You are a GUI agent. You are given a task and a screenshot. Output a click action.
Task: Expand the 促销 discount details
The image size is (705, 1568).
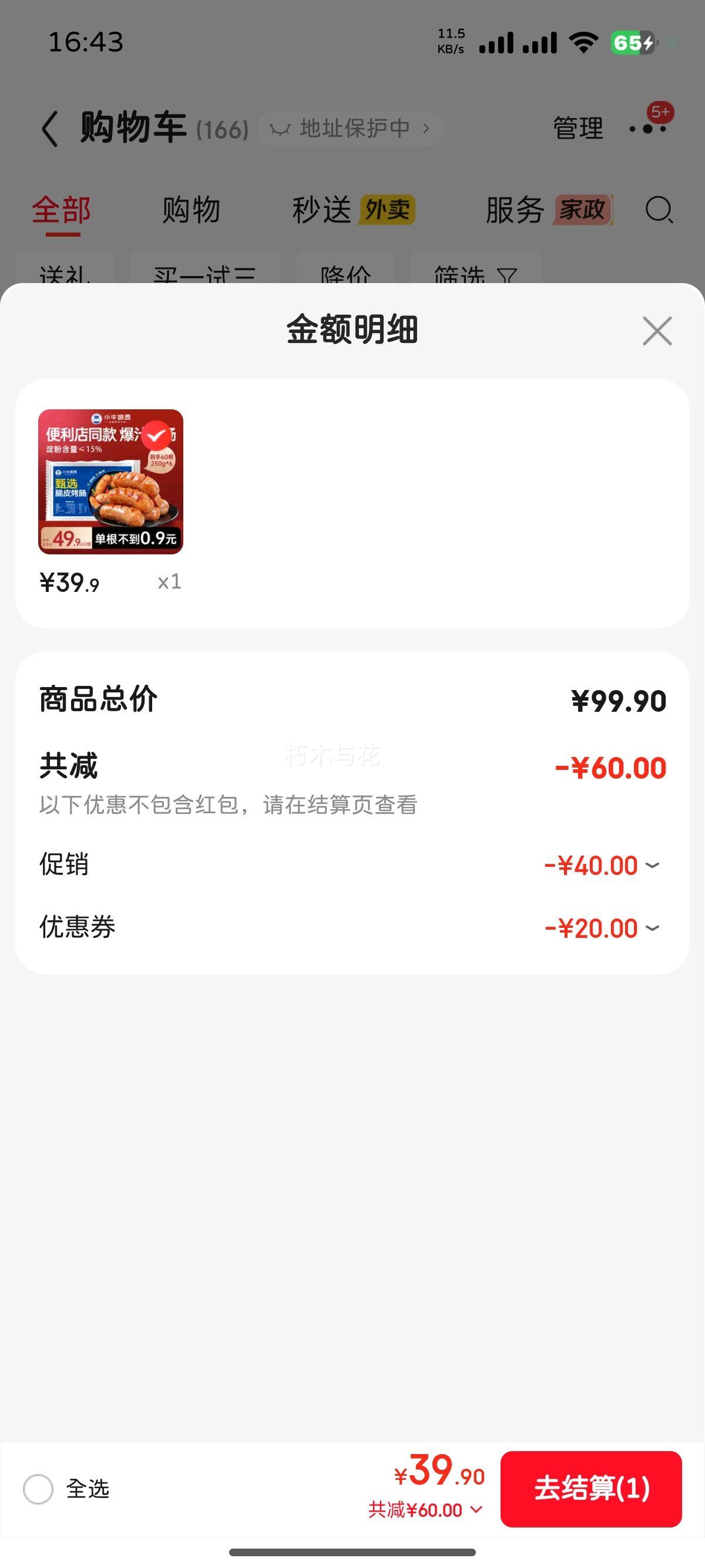(652, 865)
